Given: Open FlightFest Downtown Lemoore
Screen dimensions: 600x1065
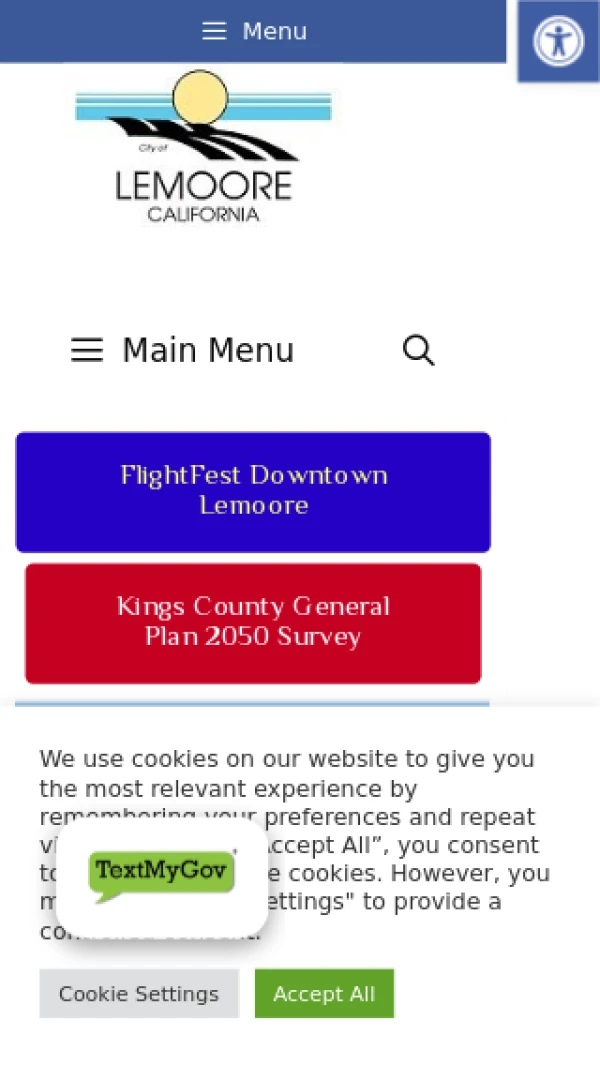Looking at the screenshot, I should tap(253, 491).
